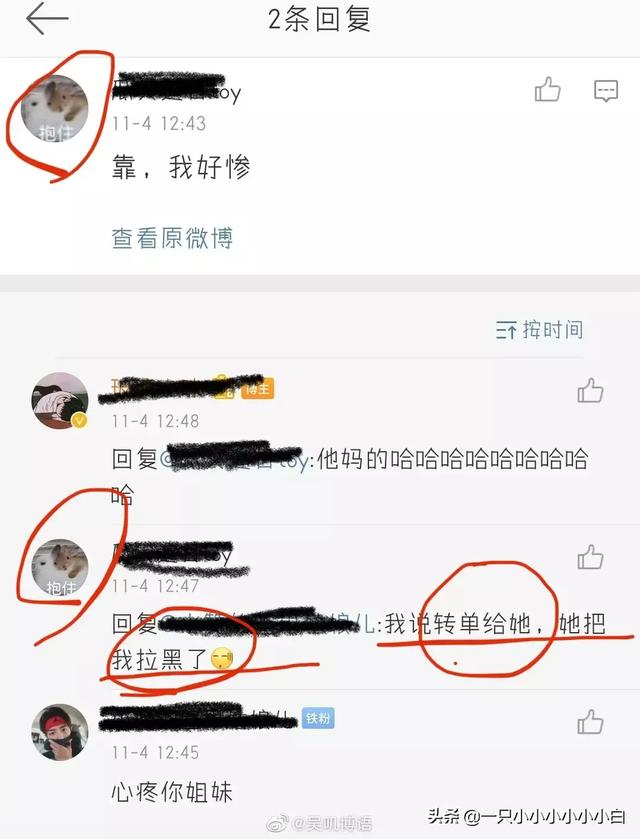Like the reply posted at 11-4 12:48
The image size is (640, 839).
click(x=590, y=390)
